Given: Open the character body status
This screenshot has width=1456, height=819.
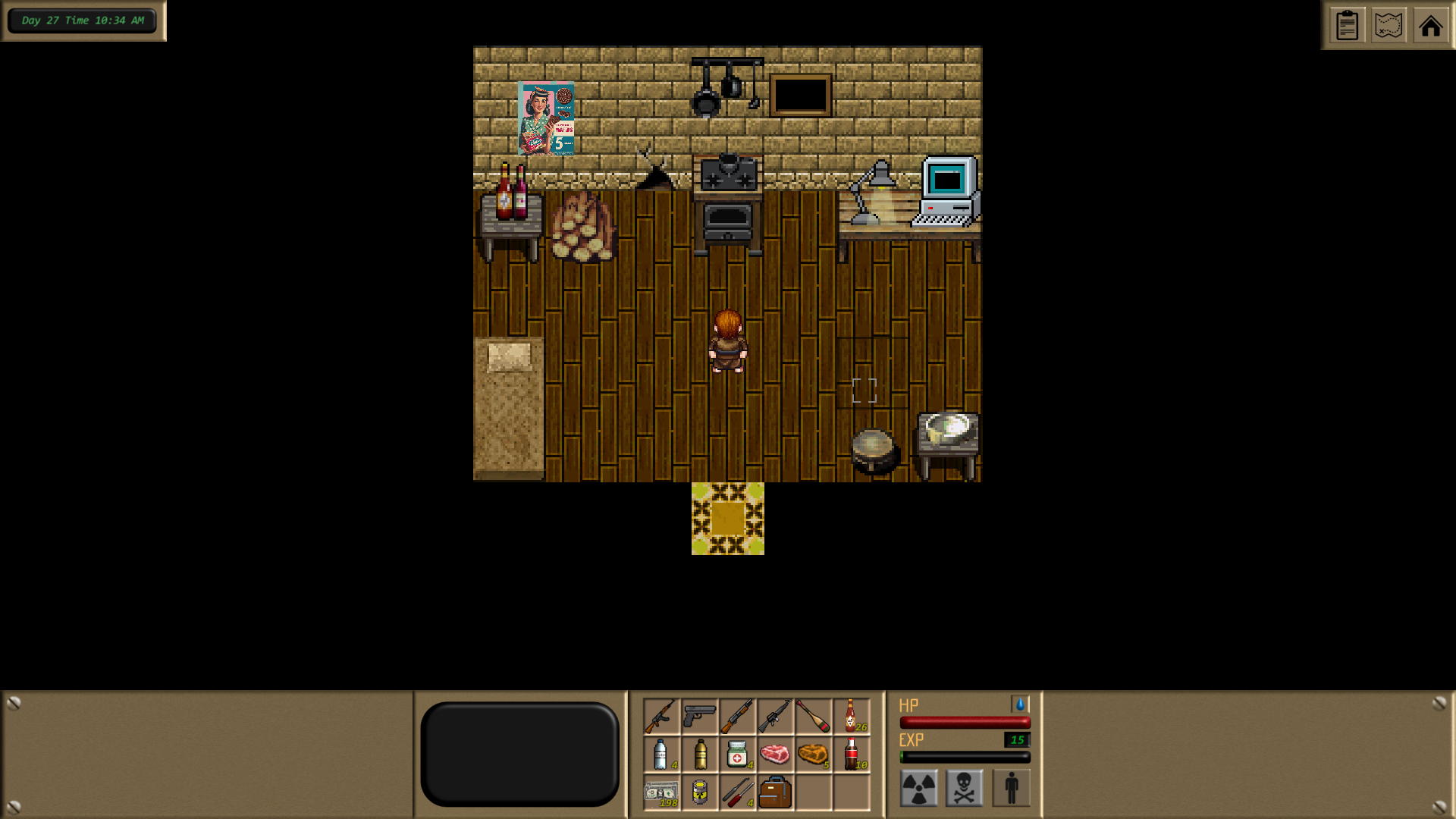Looking at the screenshot, I should [x=1011, y=788].
